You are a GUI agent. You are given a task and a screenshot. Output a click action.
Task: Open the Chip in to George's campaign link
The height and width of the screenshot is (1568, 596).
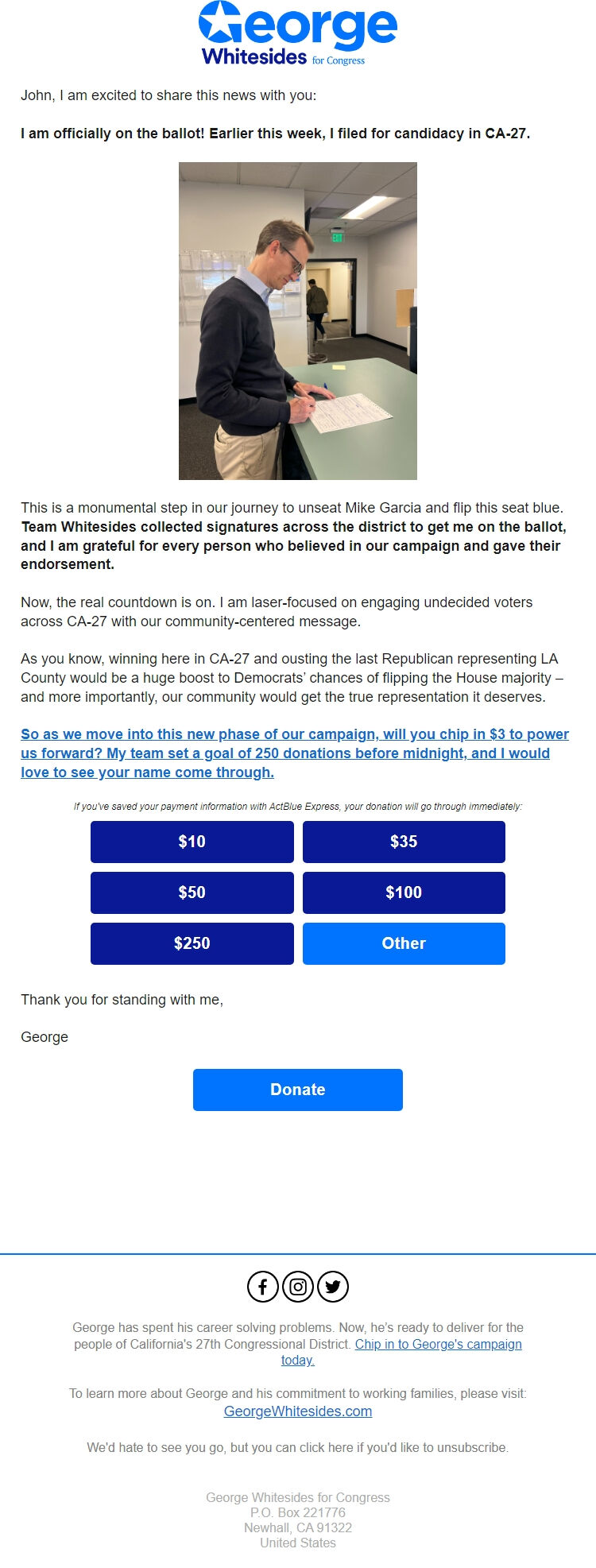tap(439, 1344)
